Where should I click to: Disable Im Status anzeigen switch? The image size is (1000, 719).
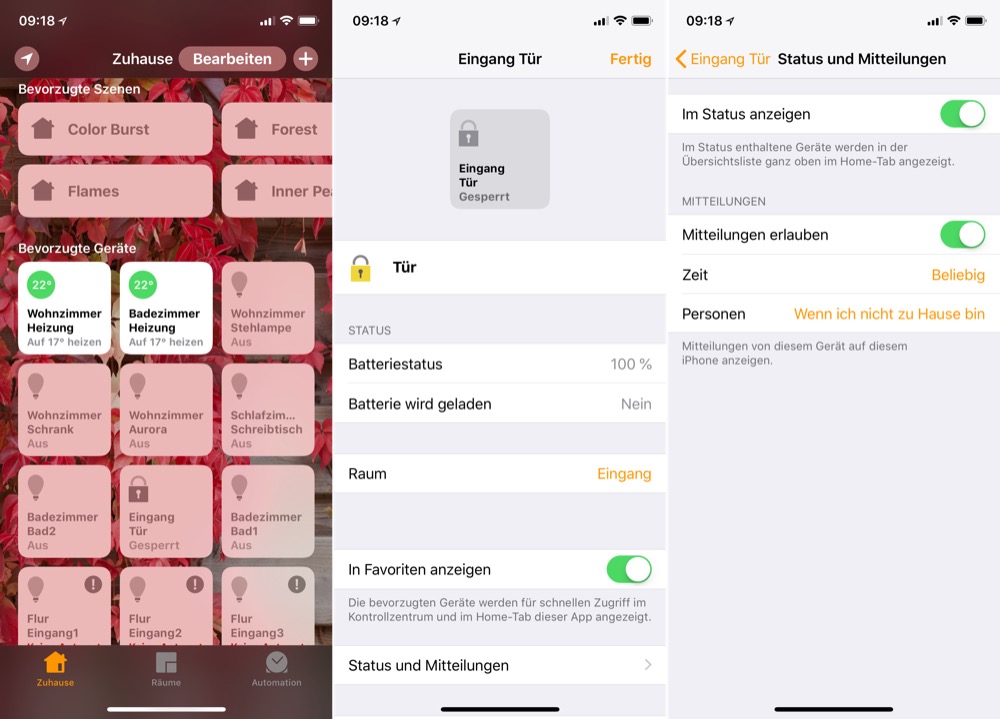pyautogui.click(x=962, y=114)
